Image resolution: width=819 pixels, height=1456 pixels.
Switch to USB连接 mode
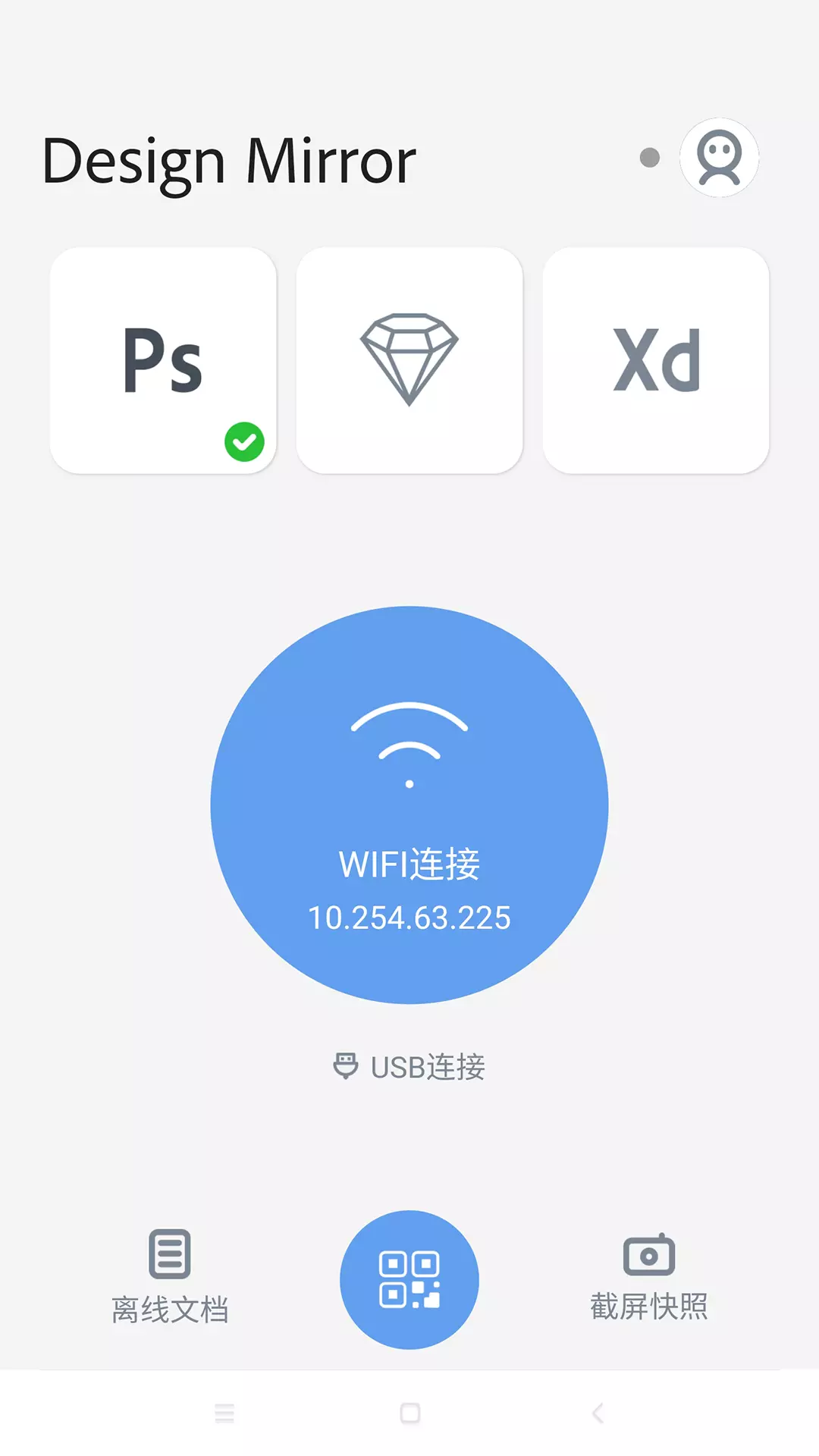[x=409, y=1067]
